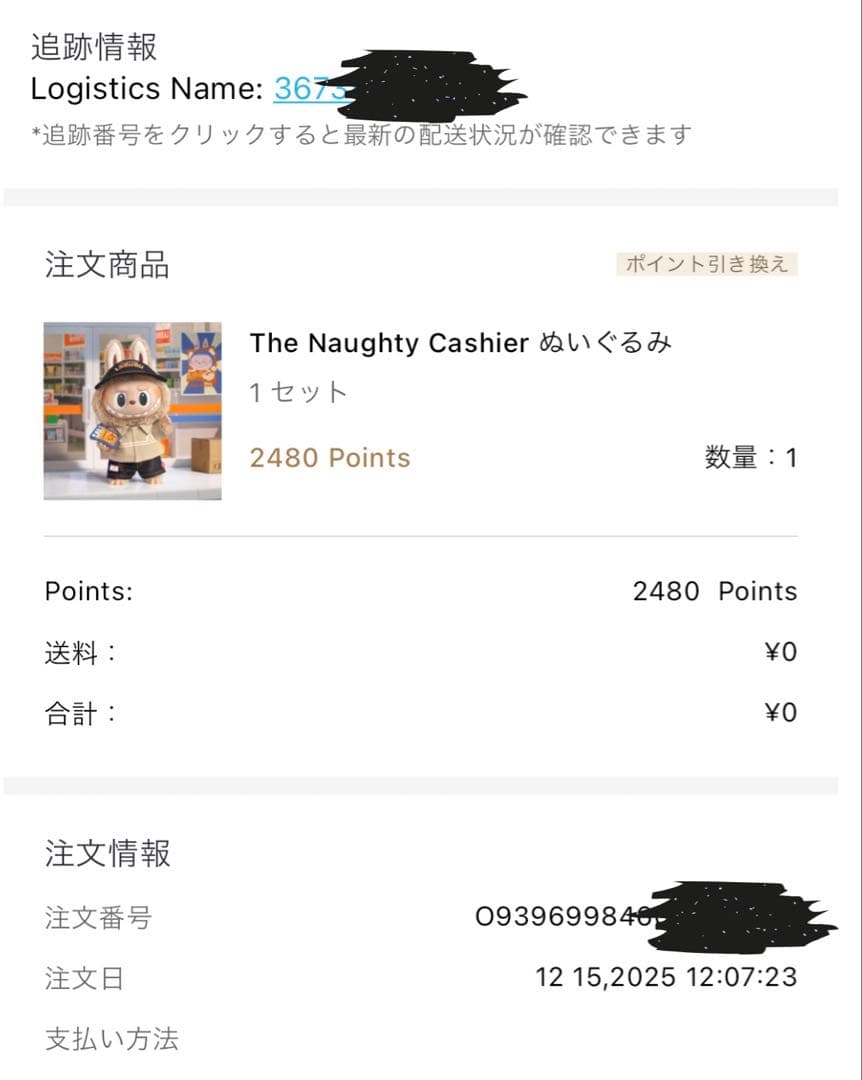Viewport: 862px width, 1080px height.
Task: Click the ¥0 total amount
Action: [782, 712]
